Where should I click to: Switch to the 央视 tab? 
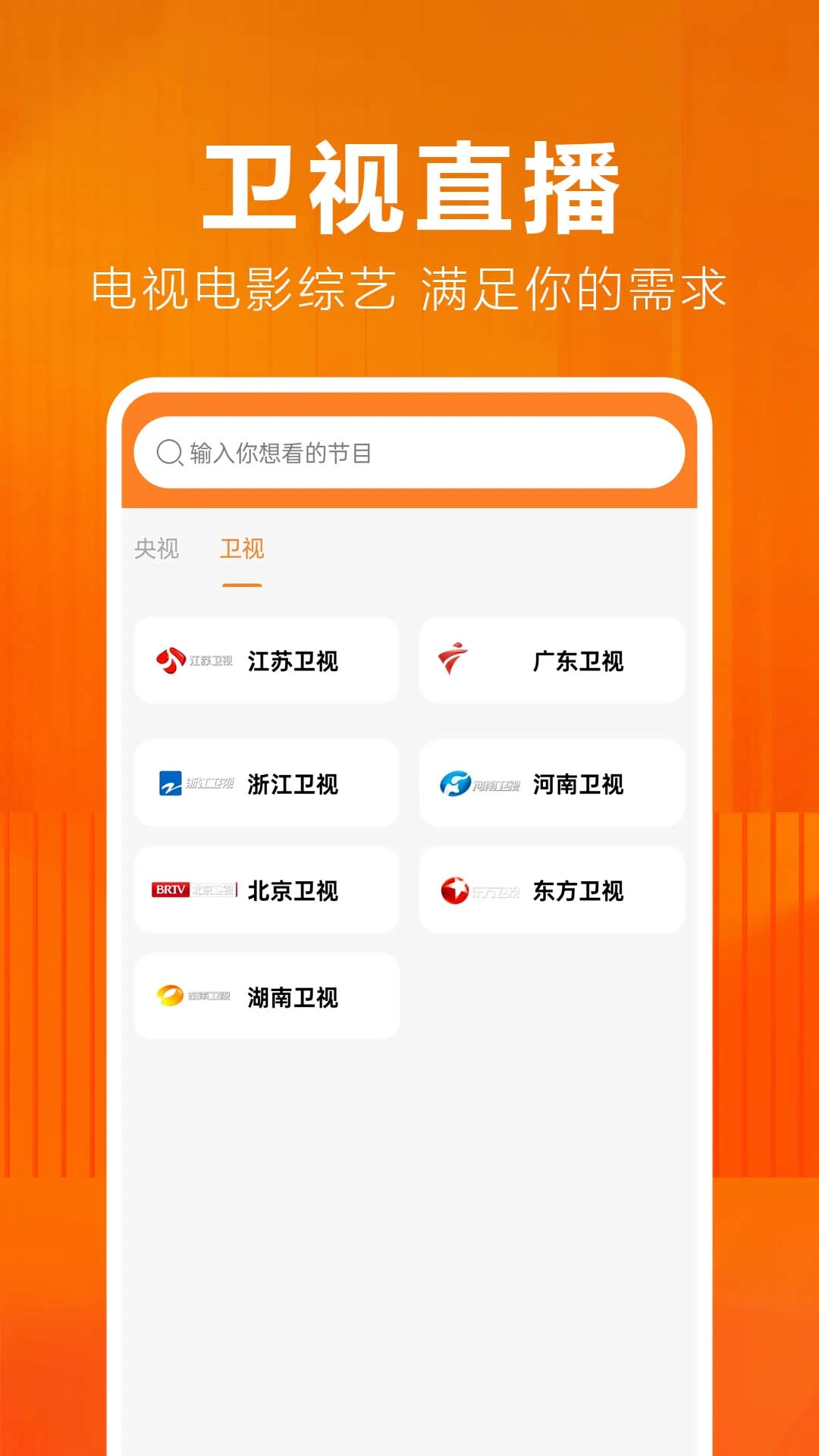coord(157,549)
